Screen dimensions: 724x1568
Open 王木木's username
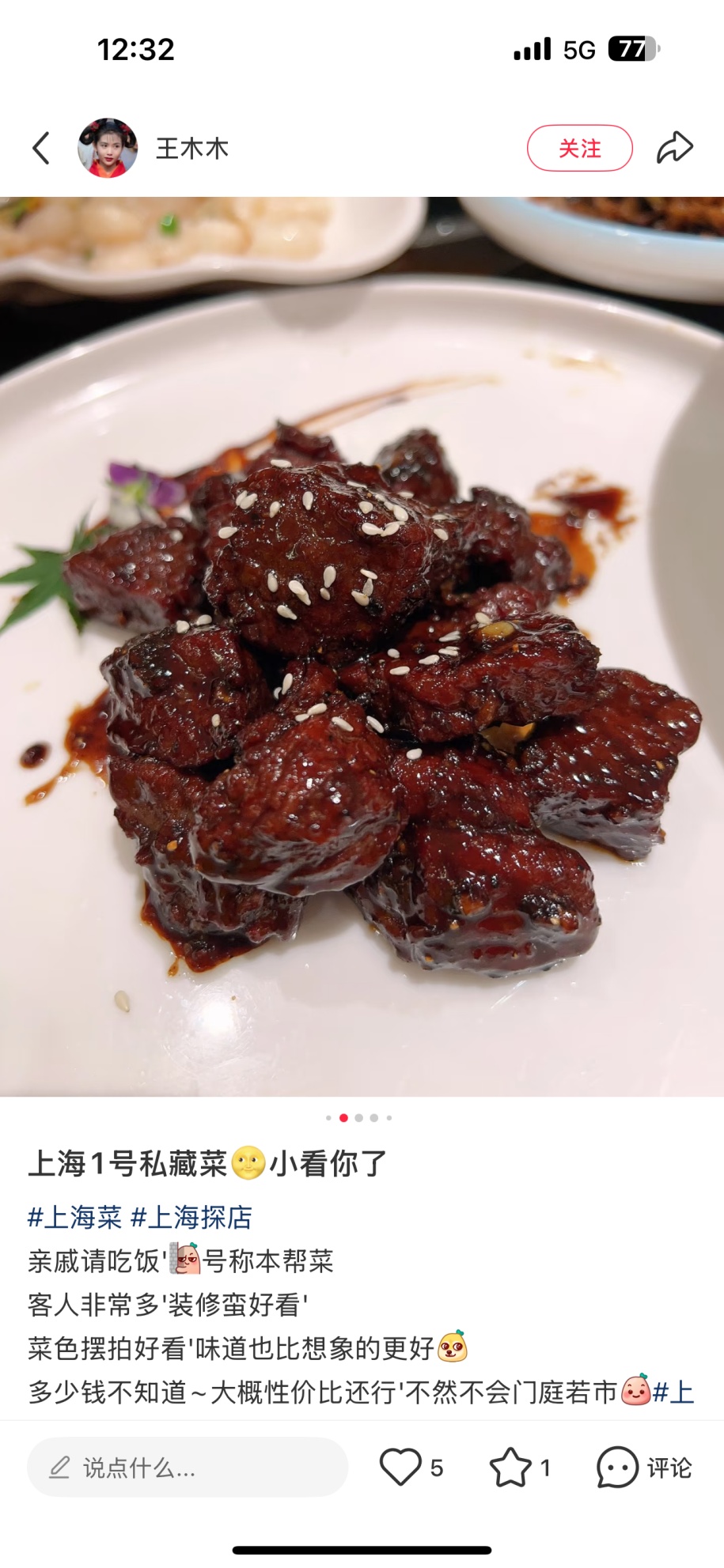coord(192,148)
